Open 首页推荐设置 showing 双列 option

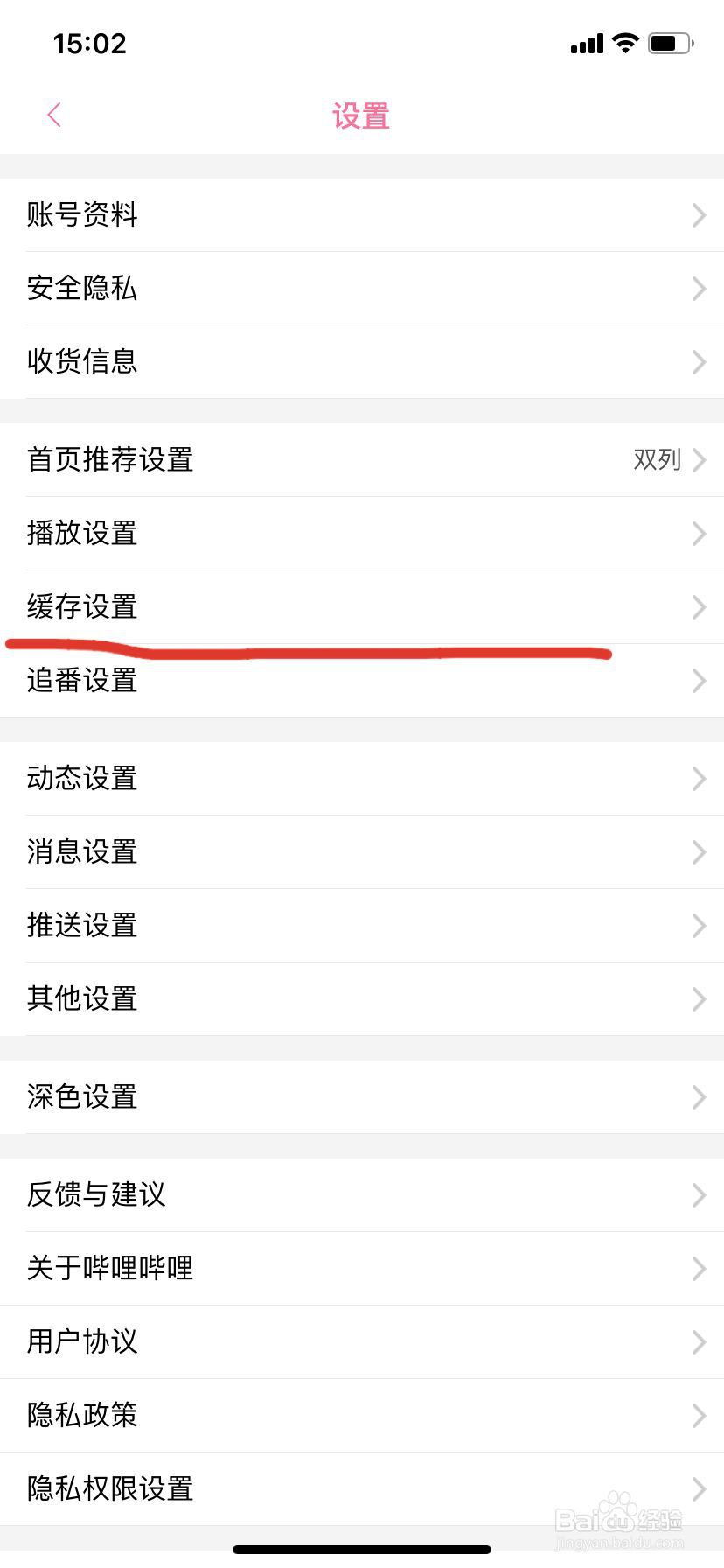pos(362,460)
